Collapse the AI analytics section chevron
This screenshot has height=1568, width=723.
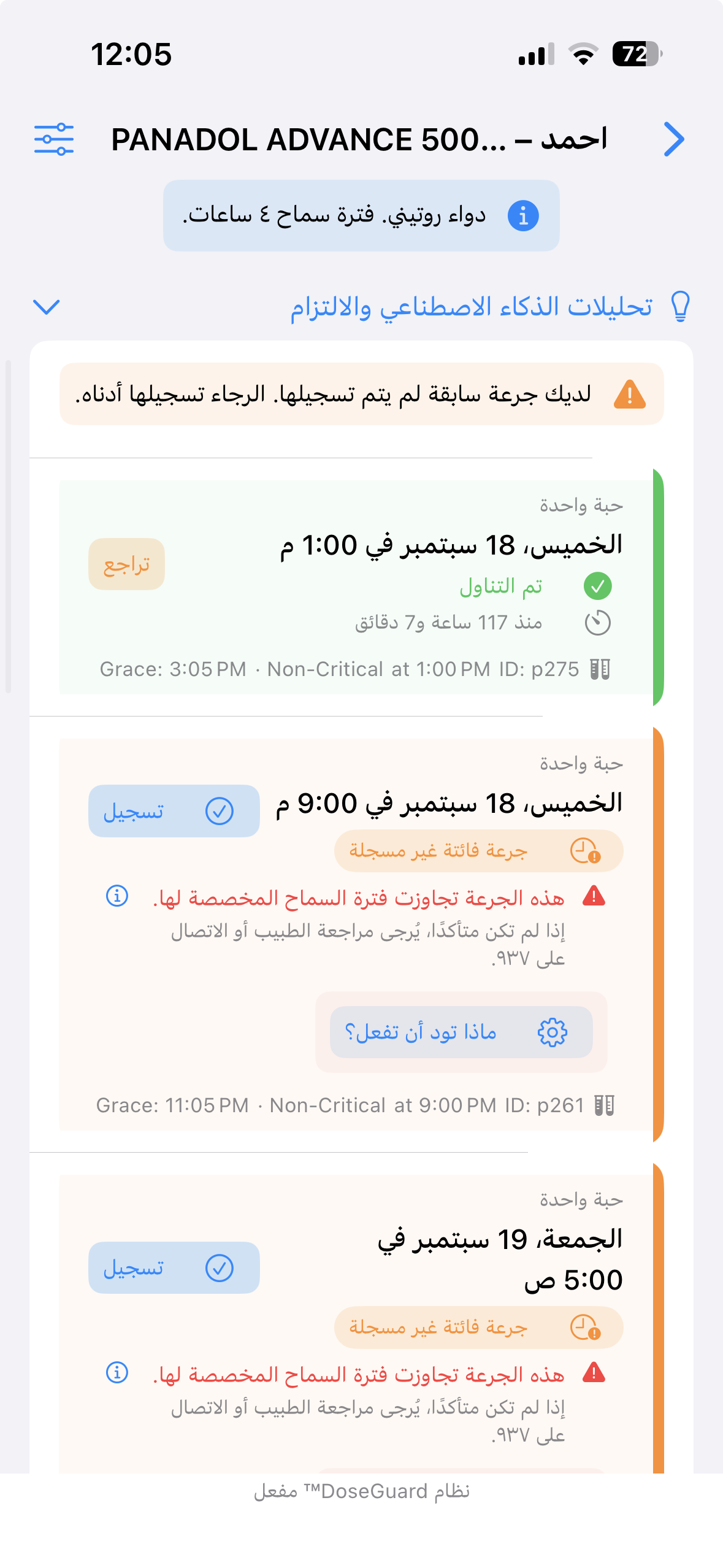pyautogui.click(x=45, y=307)
